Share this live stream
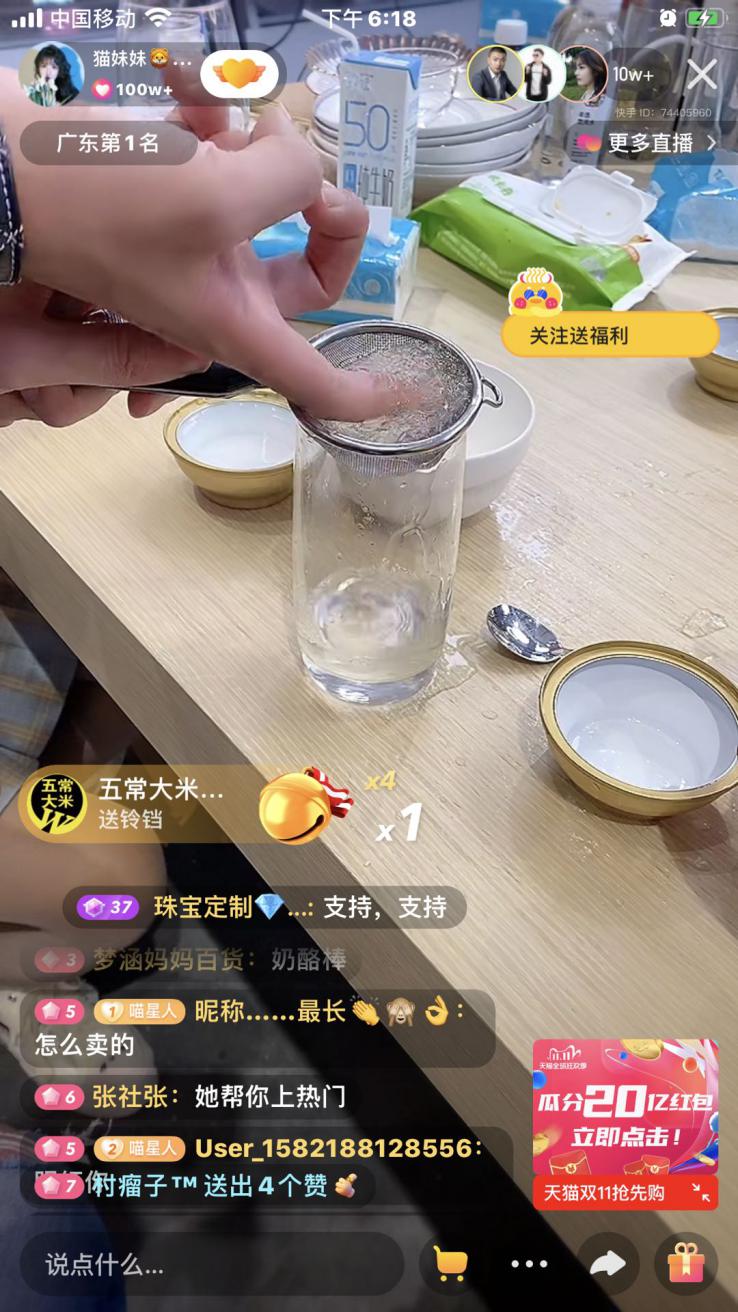Screen dimensions: 738x1312 click(x=607, y=1264)
